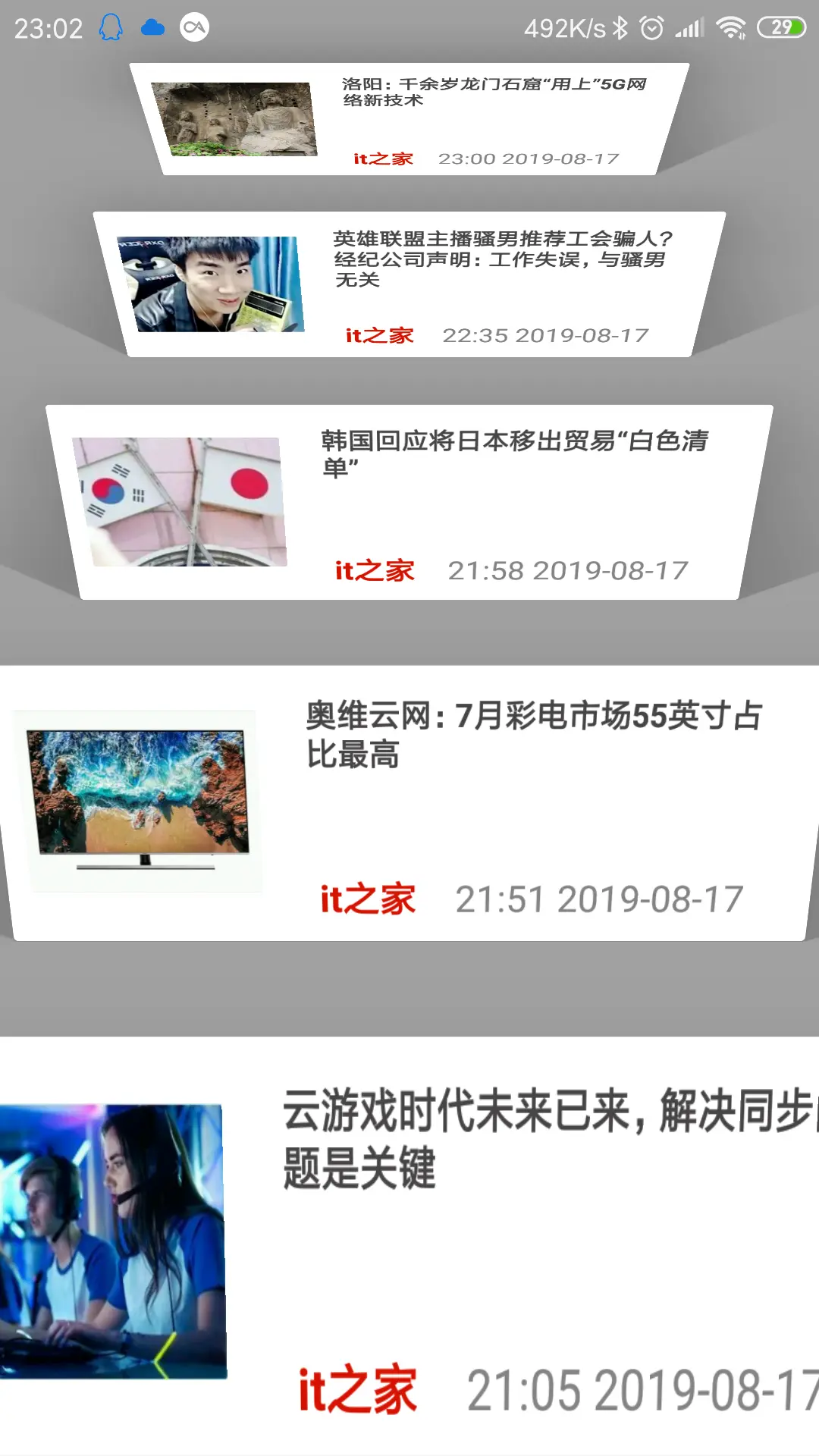Viewport: 819px width, 1456px height.
Task: Open the 55-inch TV market share article
Action: tap(532, 734)
